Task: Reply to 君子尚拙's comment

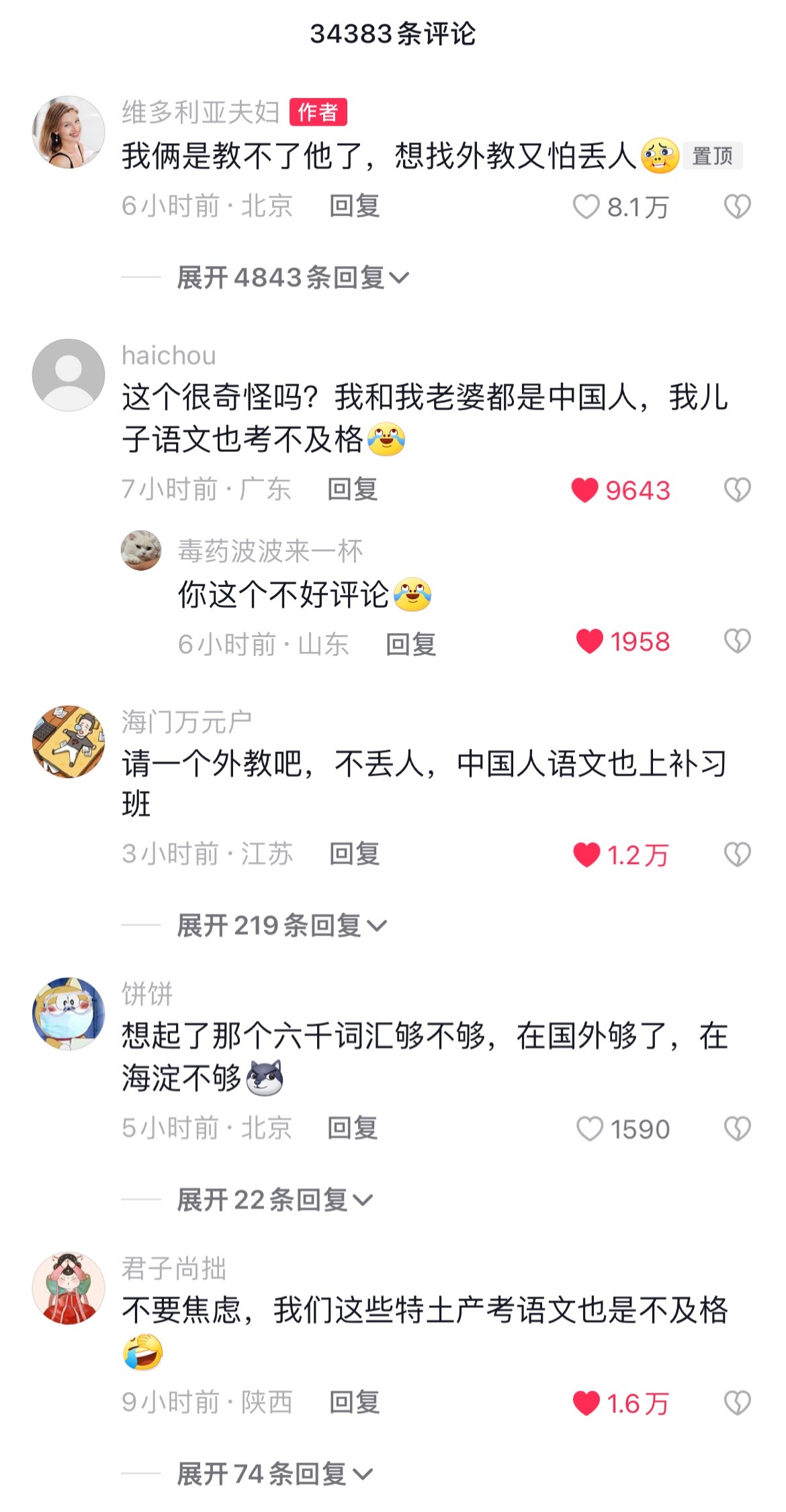Action: 354,1403
